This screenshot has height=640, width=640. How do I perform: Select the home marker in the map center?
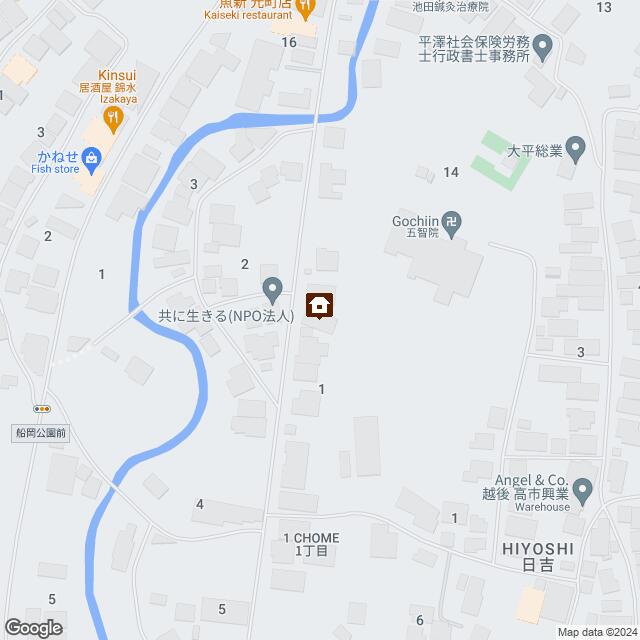tap(320, 304)
